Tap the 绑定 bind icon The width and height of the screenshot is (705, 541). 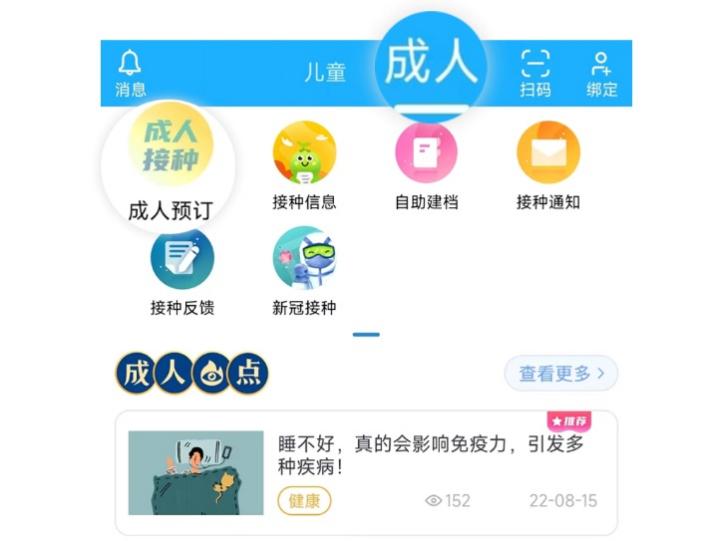click(601, 74)
